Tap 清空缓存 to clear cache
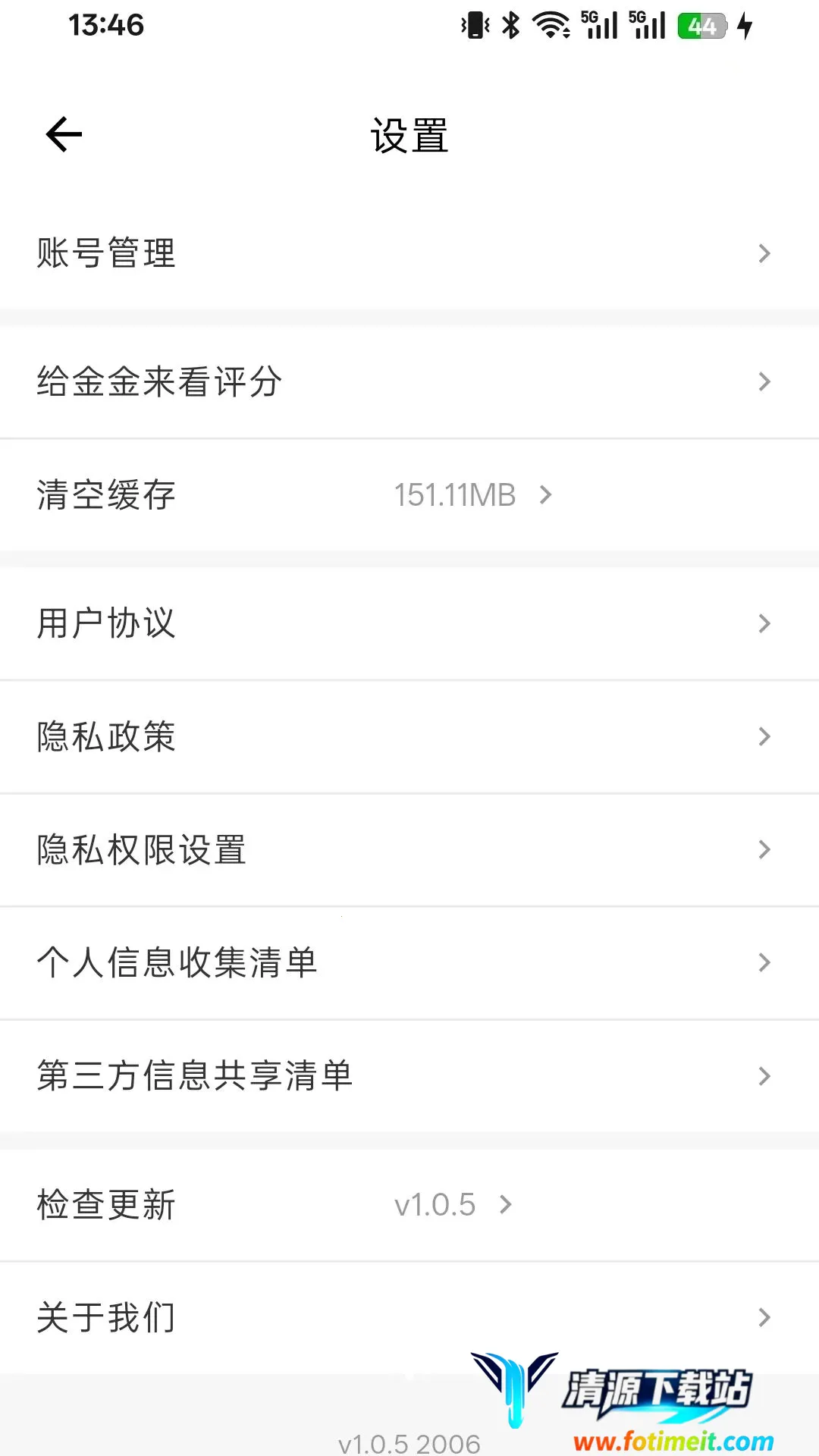This screenshot has width=819, height=1456. click(409, 495)
